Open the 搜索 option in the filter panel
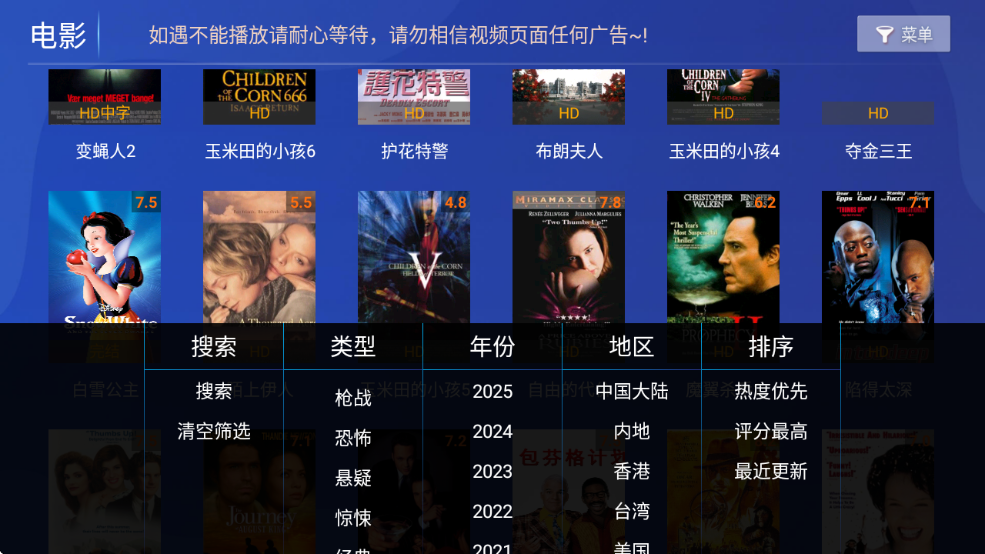985x554 pixels. (214, 391)
